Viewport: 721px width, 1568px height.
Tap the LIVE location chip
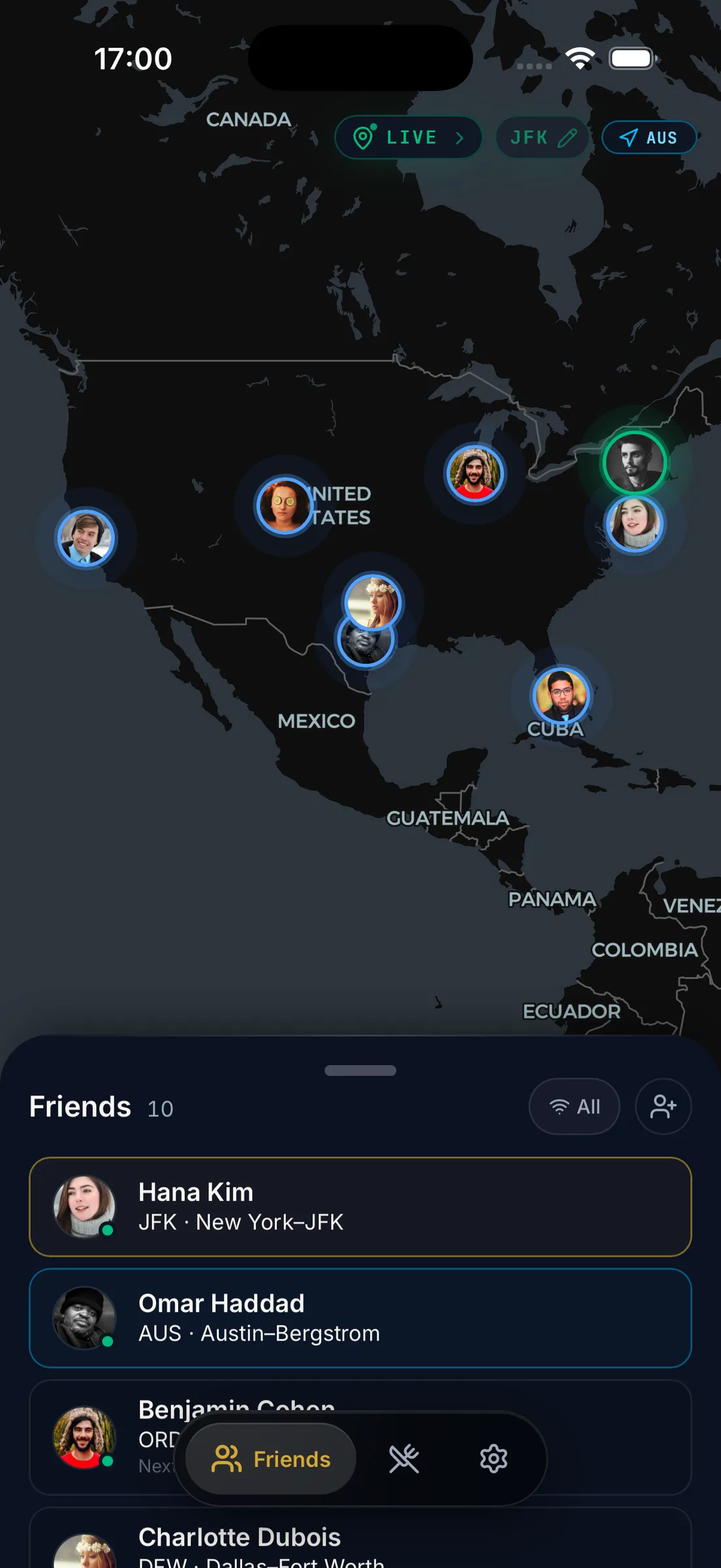click(408, 137)
